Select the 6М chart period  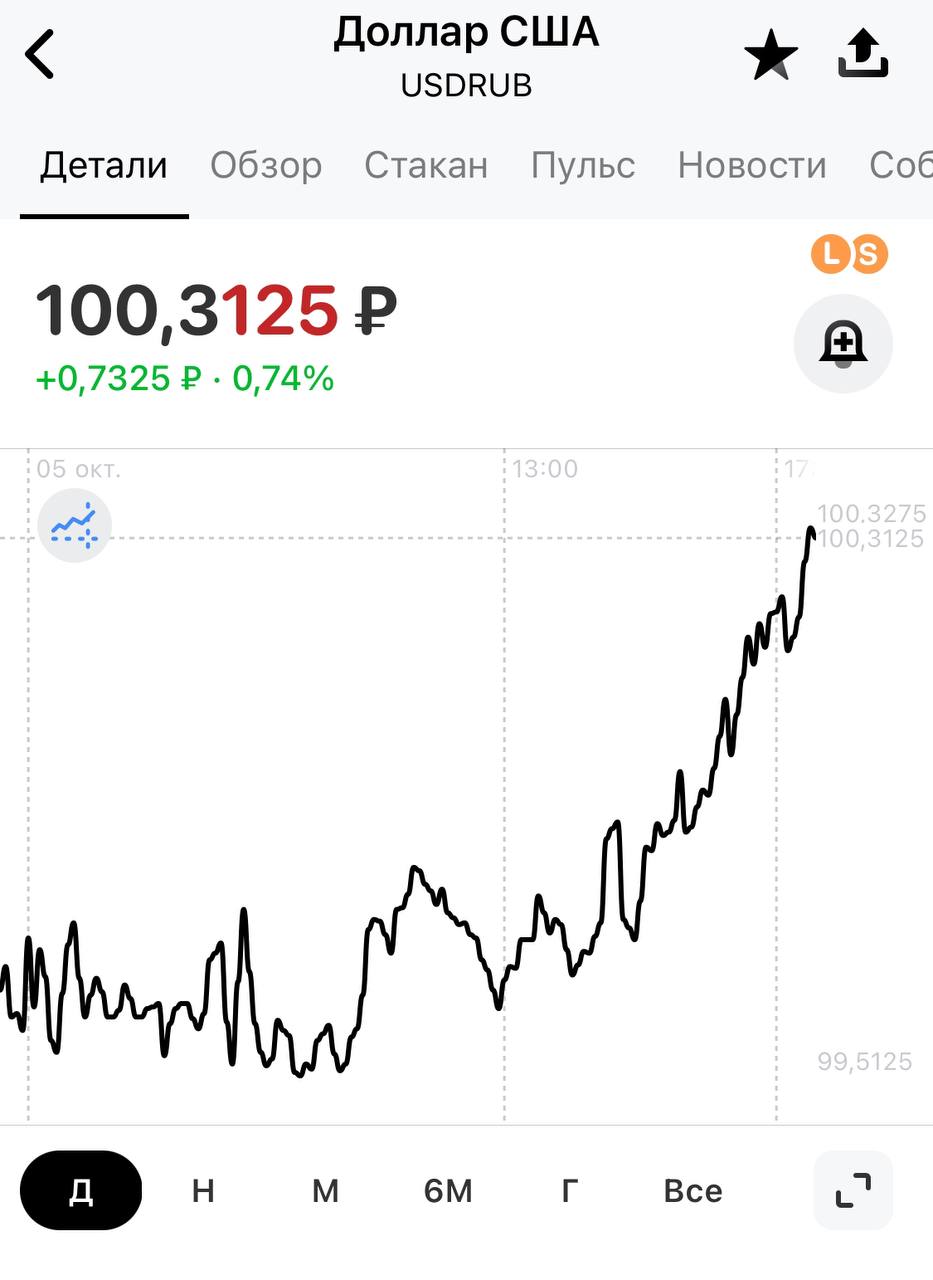coord(448,1190)
